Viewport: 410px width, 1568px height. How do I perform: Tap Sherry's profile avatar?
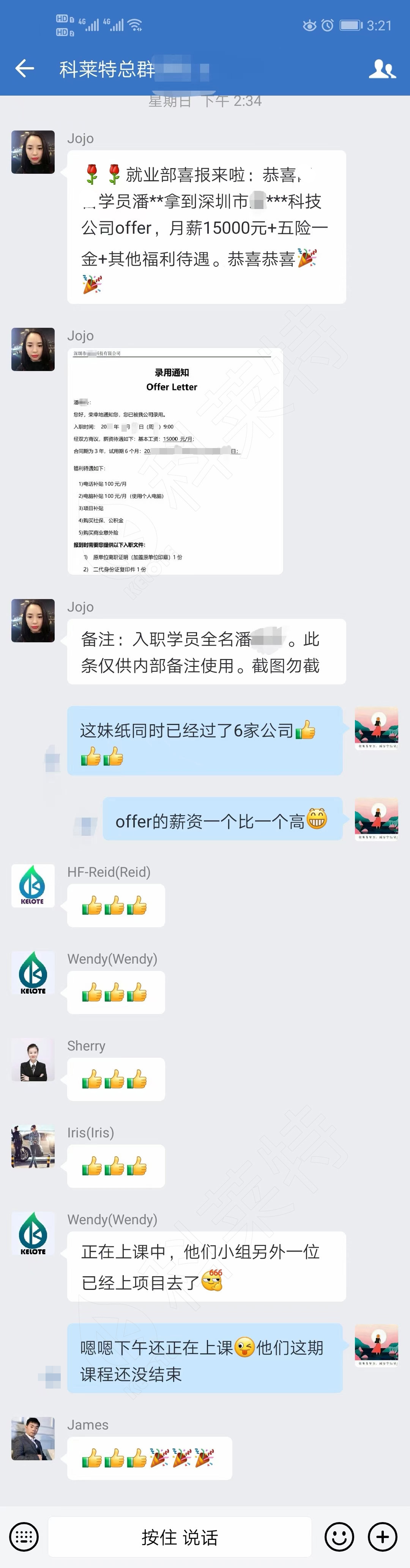(33, 1060)
